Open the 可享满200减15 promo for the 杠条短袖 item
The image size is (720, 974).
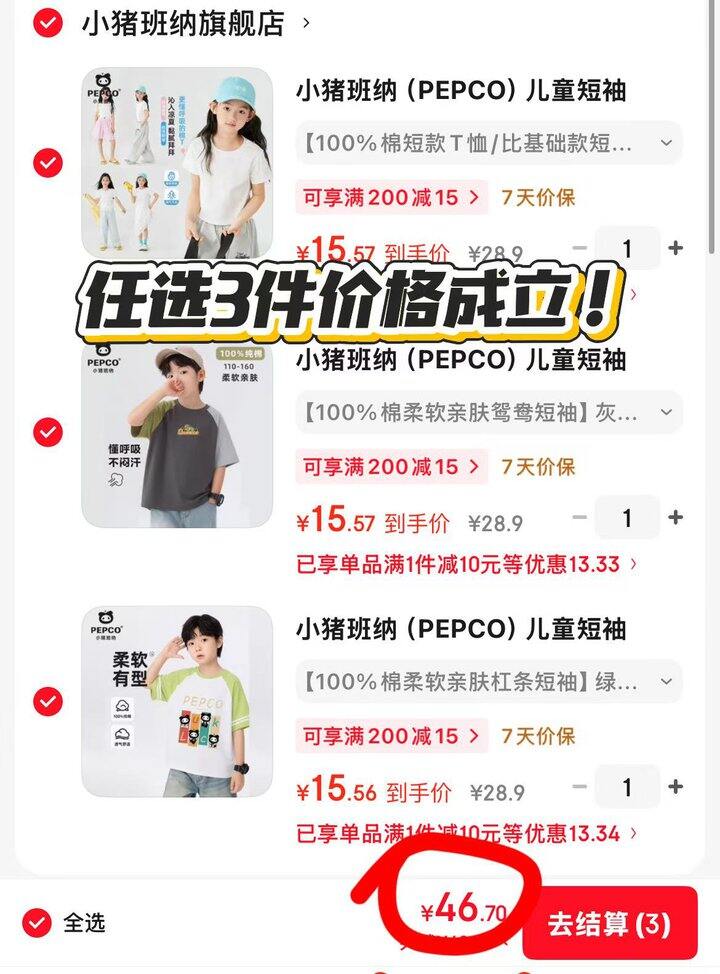[x=391, y=736]
